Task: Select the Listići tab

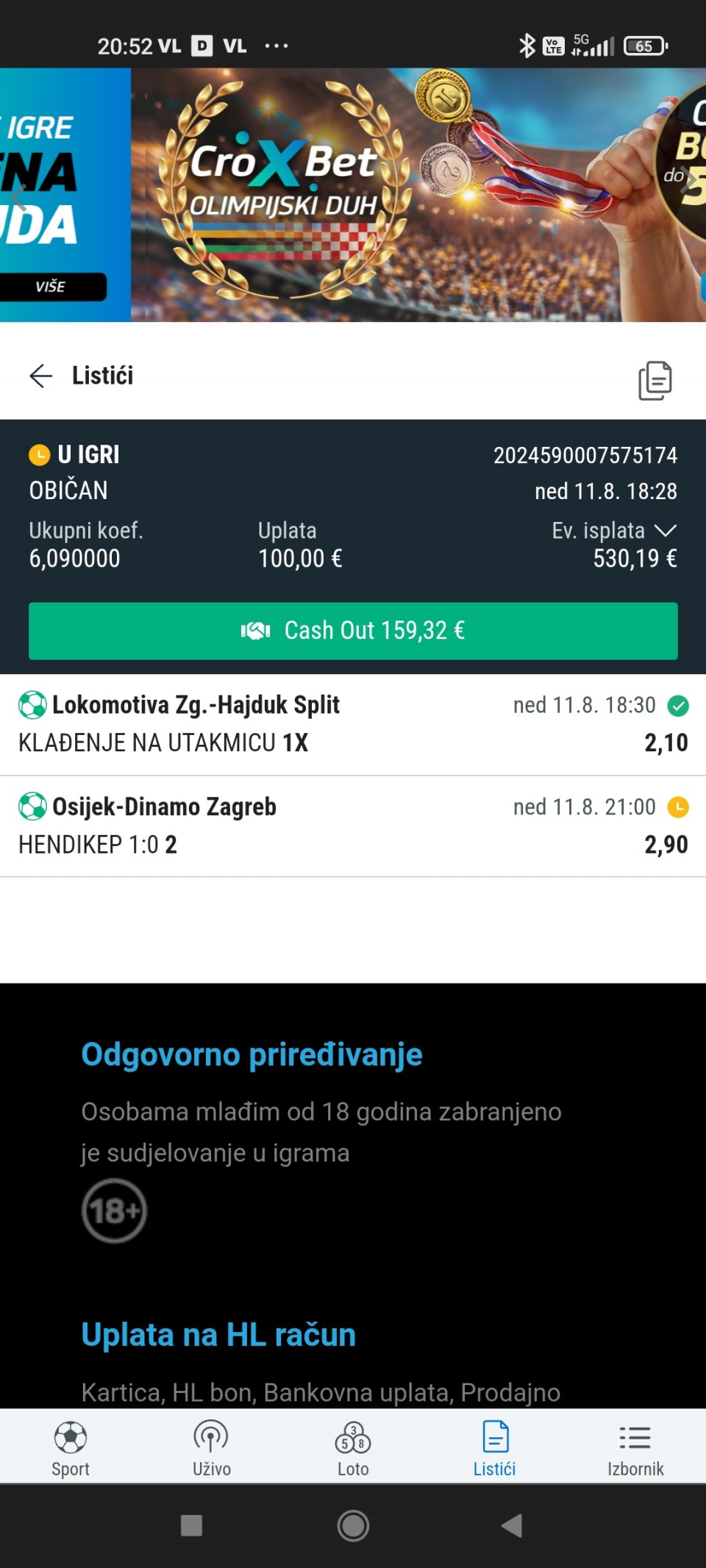Action: click(494, 1448)
